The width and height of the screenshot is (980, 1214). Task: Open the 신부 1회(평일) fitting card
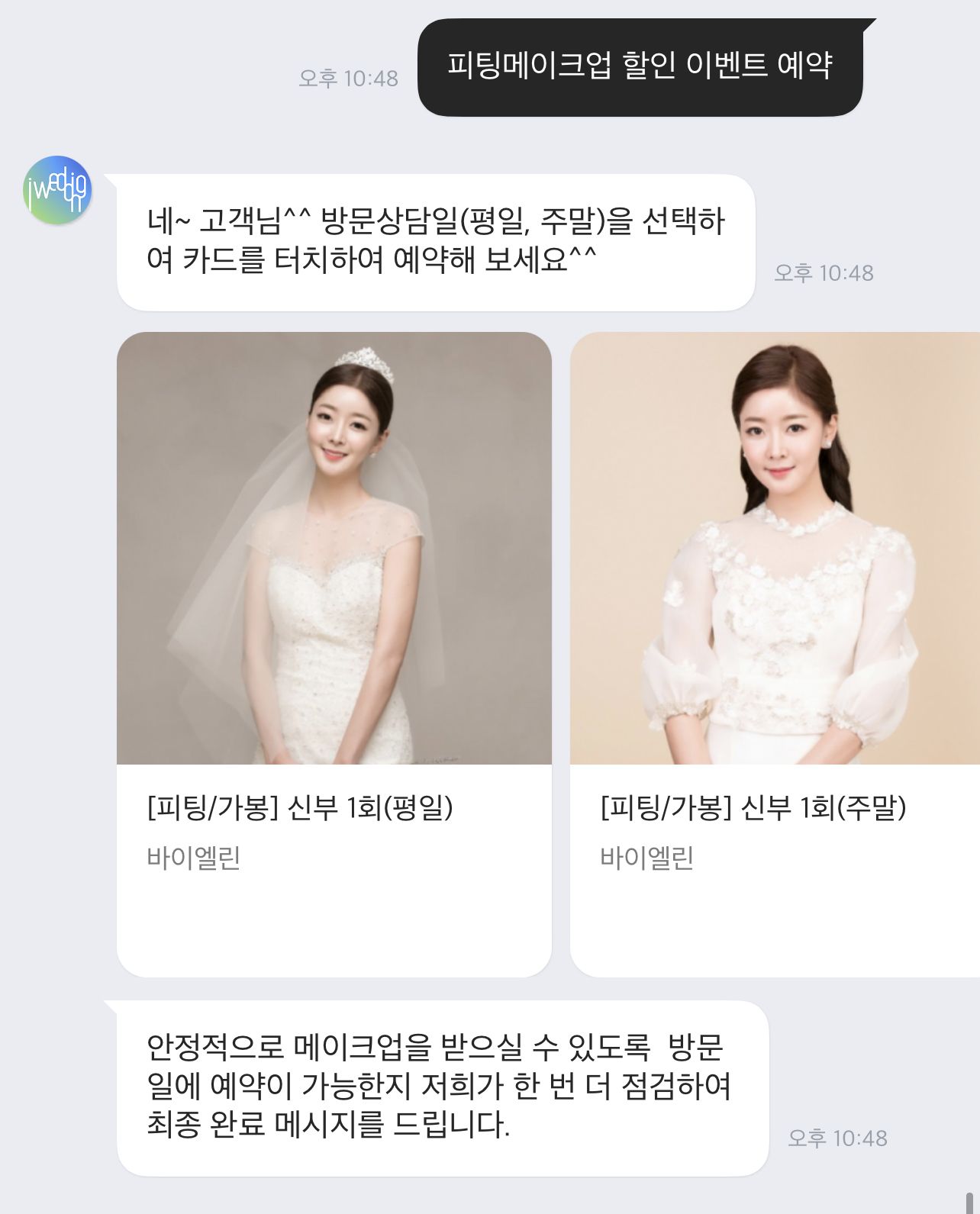click(x=334, y=654)
